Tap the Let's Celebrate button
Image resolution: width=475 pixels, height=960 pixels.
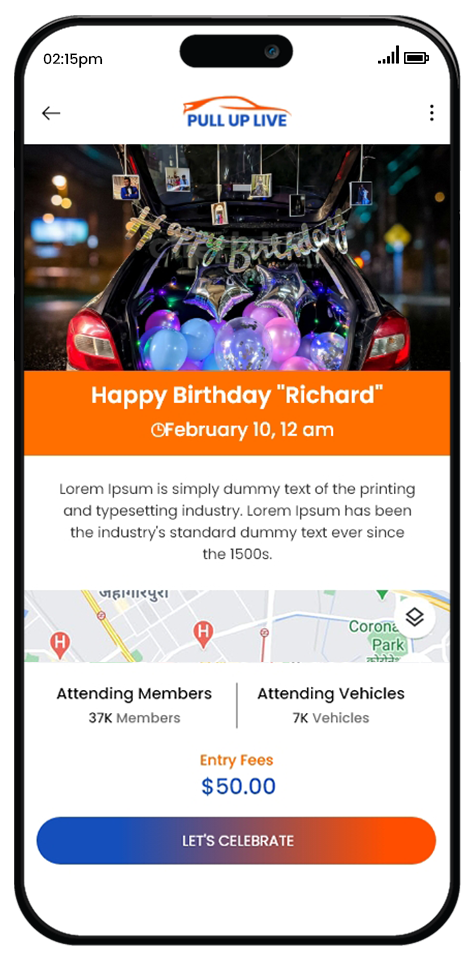point(236,841)
